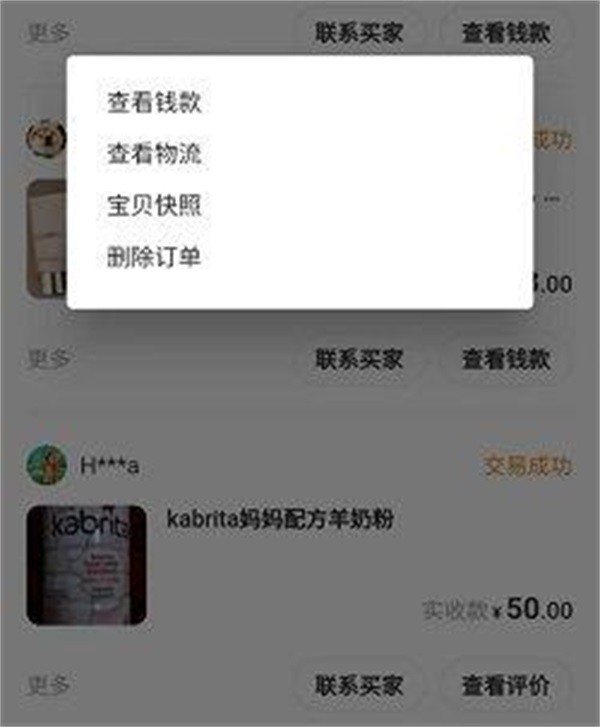Viewport: 600px width, 727px height.
Task: Tap 更多 under the kabrita order
Action: pos(48,686)
